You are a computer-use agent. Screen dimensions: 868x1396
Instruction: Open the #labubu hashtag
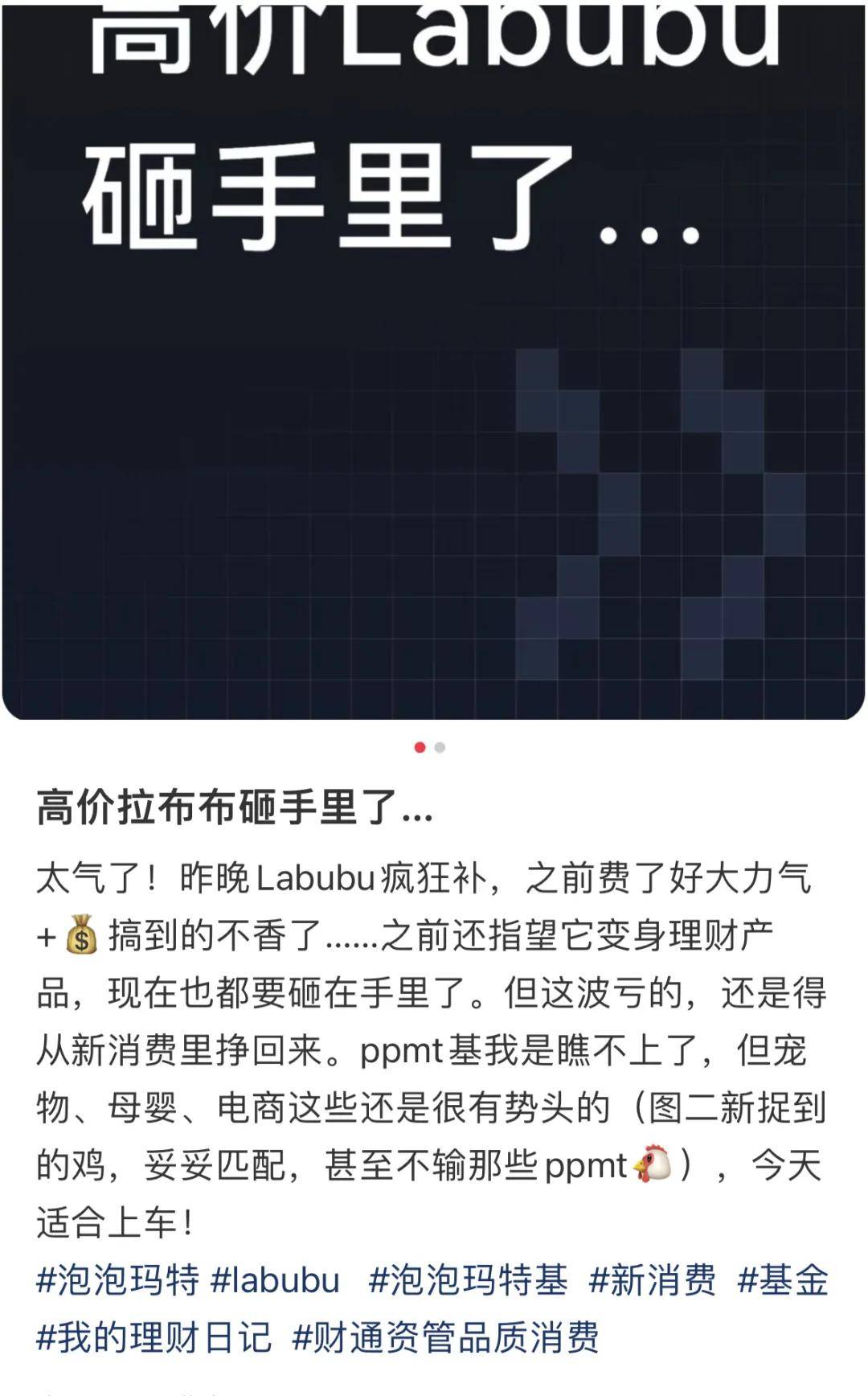[275, 1279]
